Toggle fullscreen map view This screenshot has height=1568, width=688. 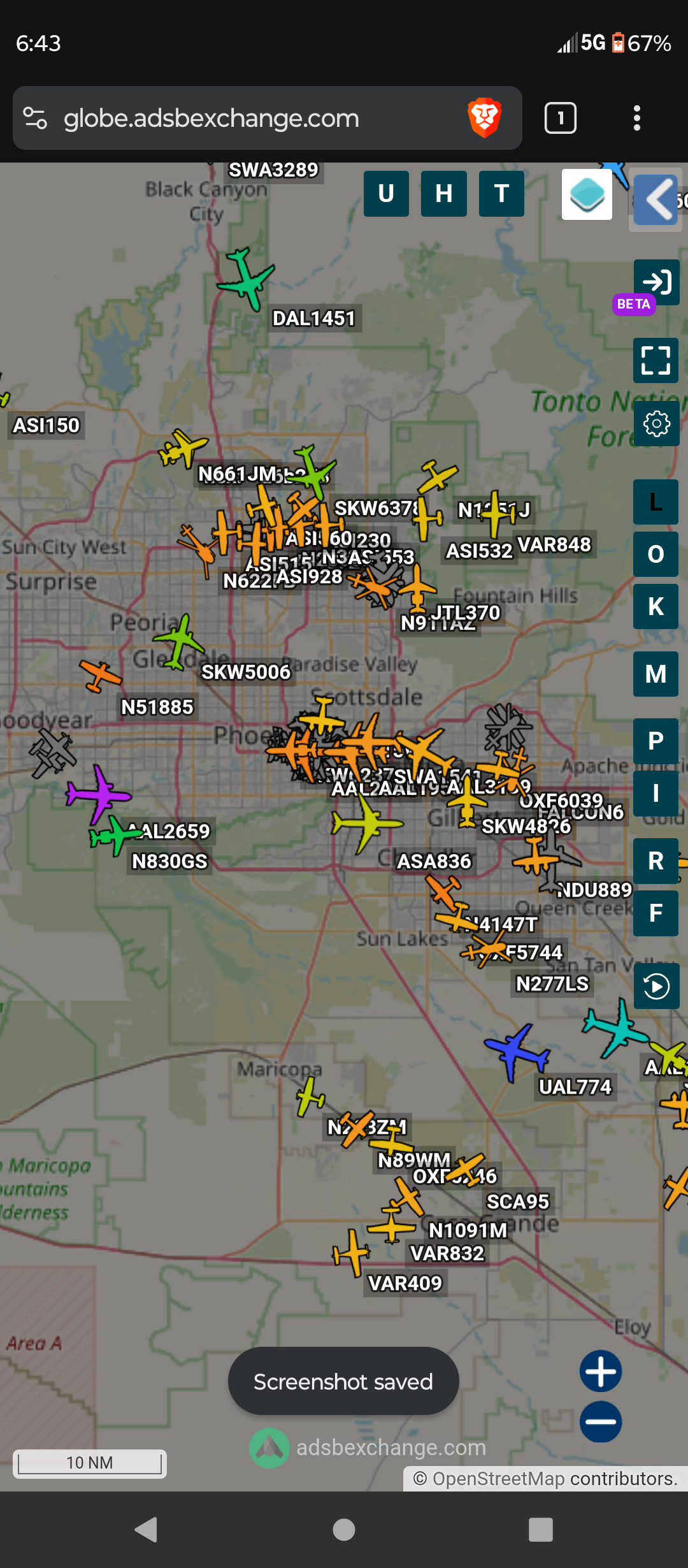(x=656, y=360)
